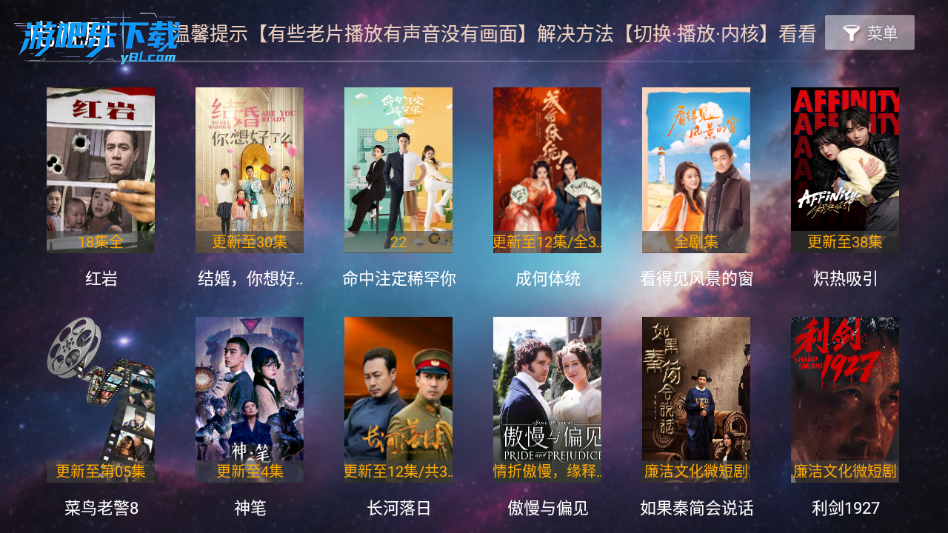Image resolution: width=948 pixels, height=533 pixels.
Task: Select the 命中注定稀罕你 poster
Action: point(398,170)
